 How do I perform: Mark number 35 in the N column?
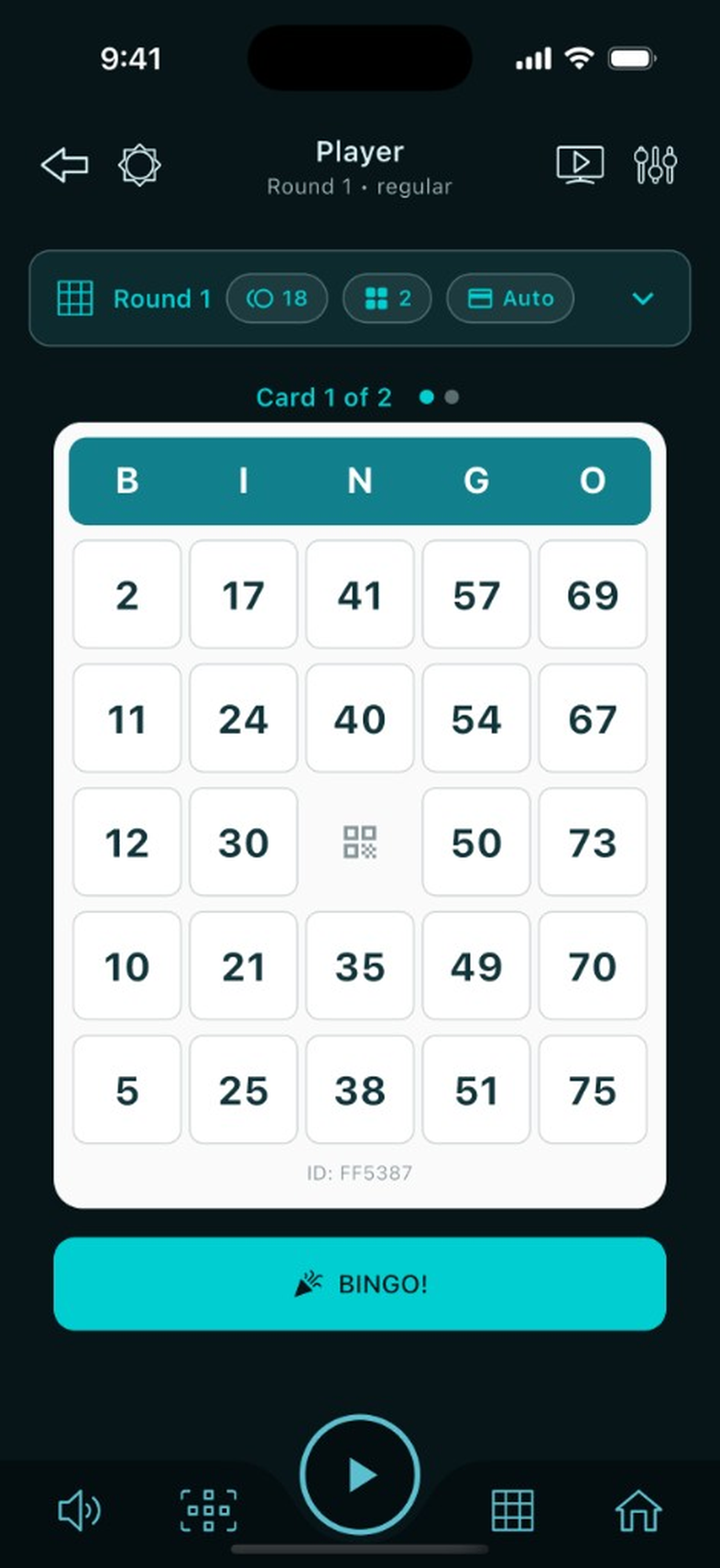point(359,966)
